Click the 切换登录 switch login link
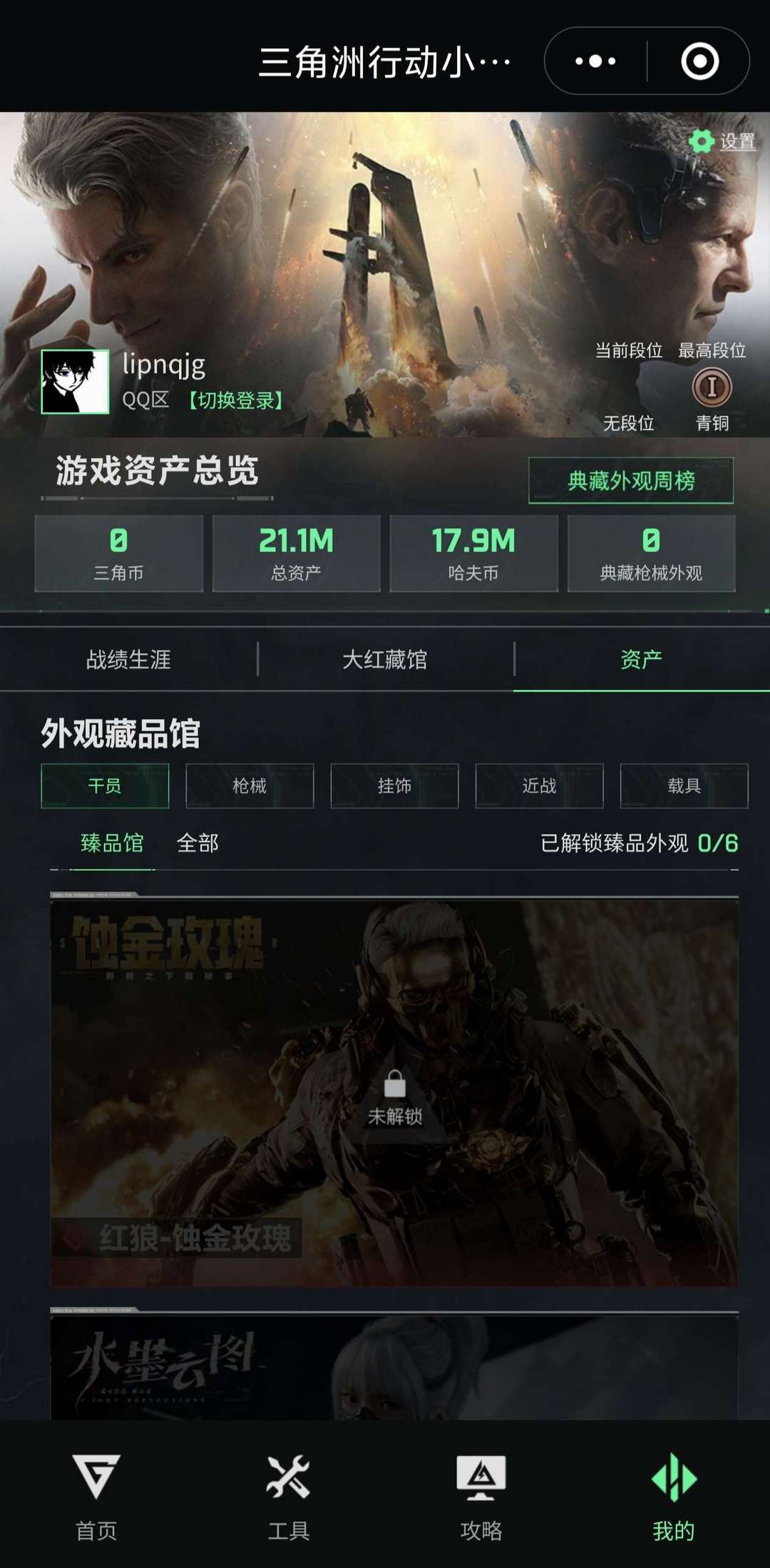The width and height of the screenshot is (770, 1568). coord(234,401)
